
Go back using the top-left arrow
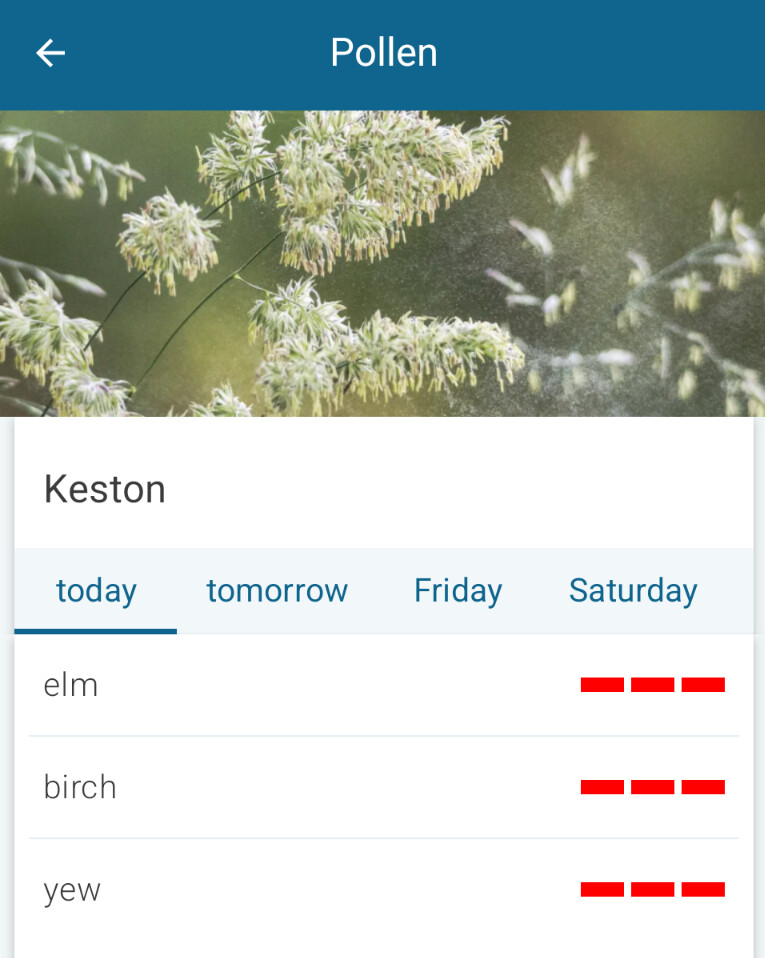[50, 53]
